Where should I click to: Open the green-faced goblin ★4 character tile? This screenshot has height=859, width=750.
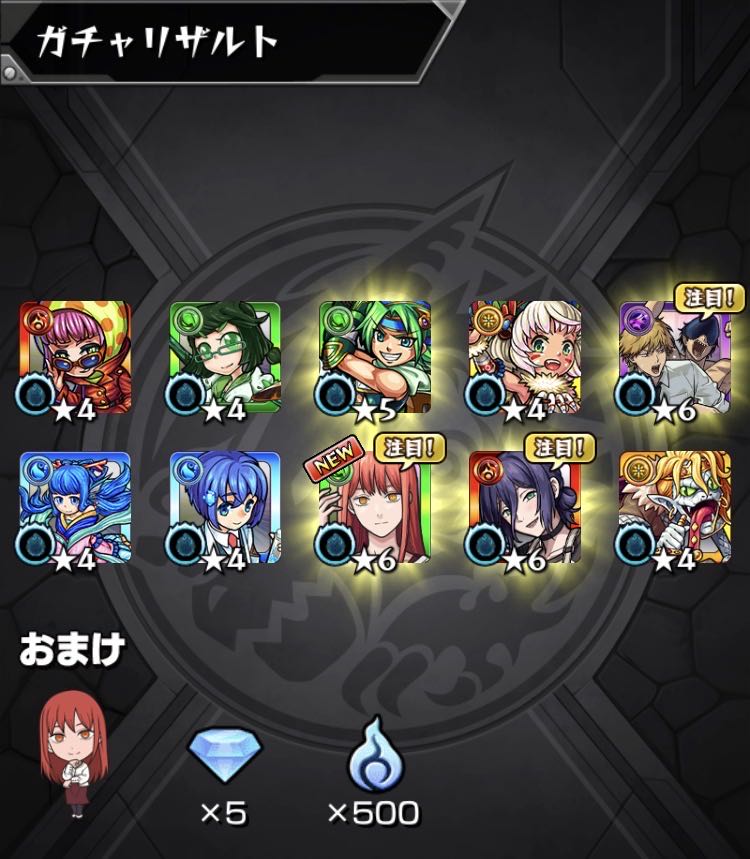pos(675,507)
